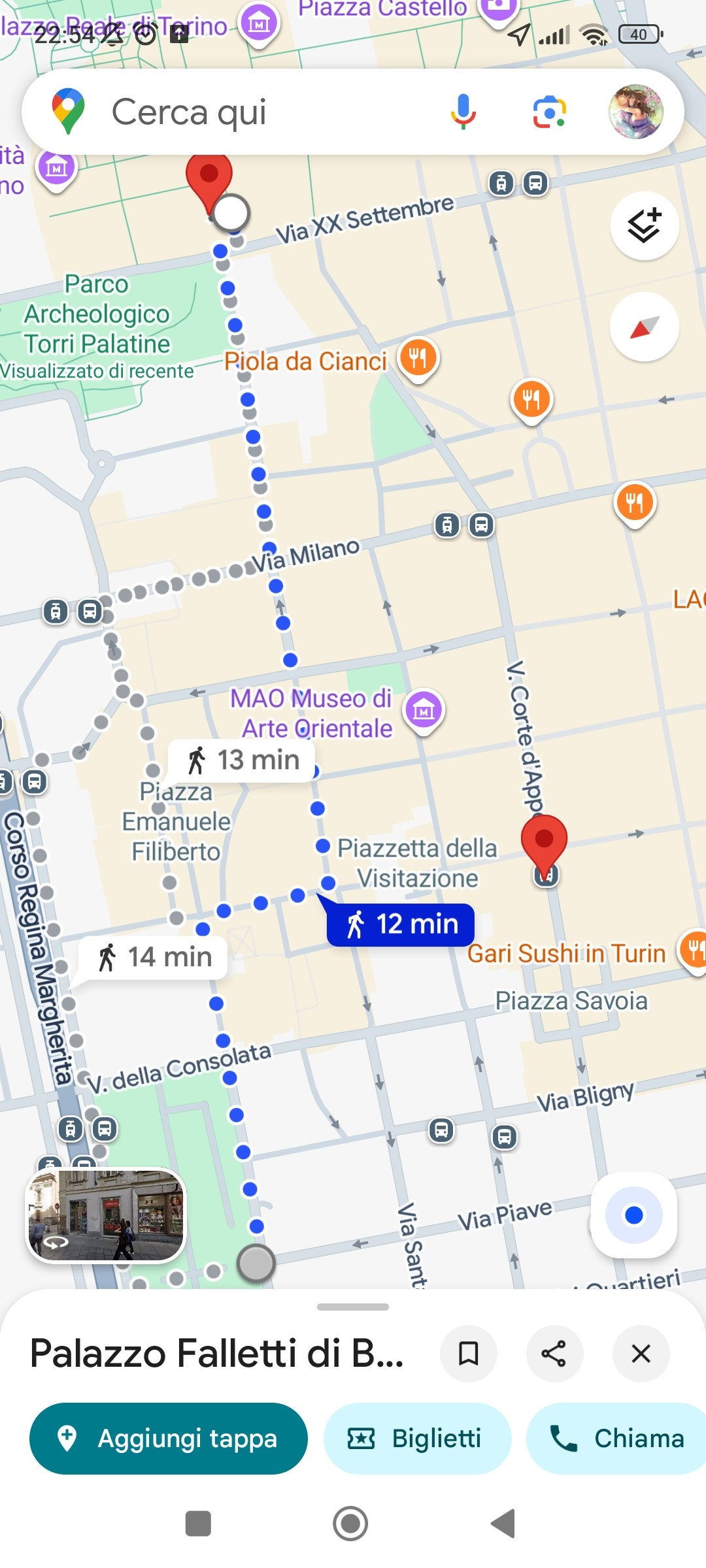Image resolution: width=706 pixels, height=1568 pixels.
Task: Open MAO Museo di Arte Orientale pin
Action: [424, 710]
